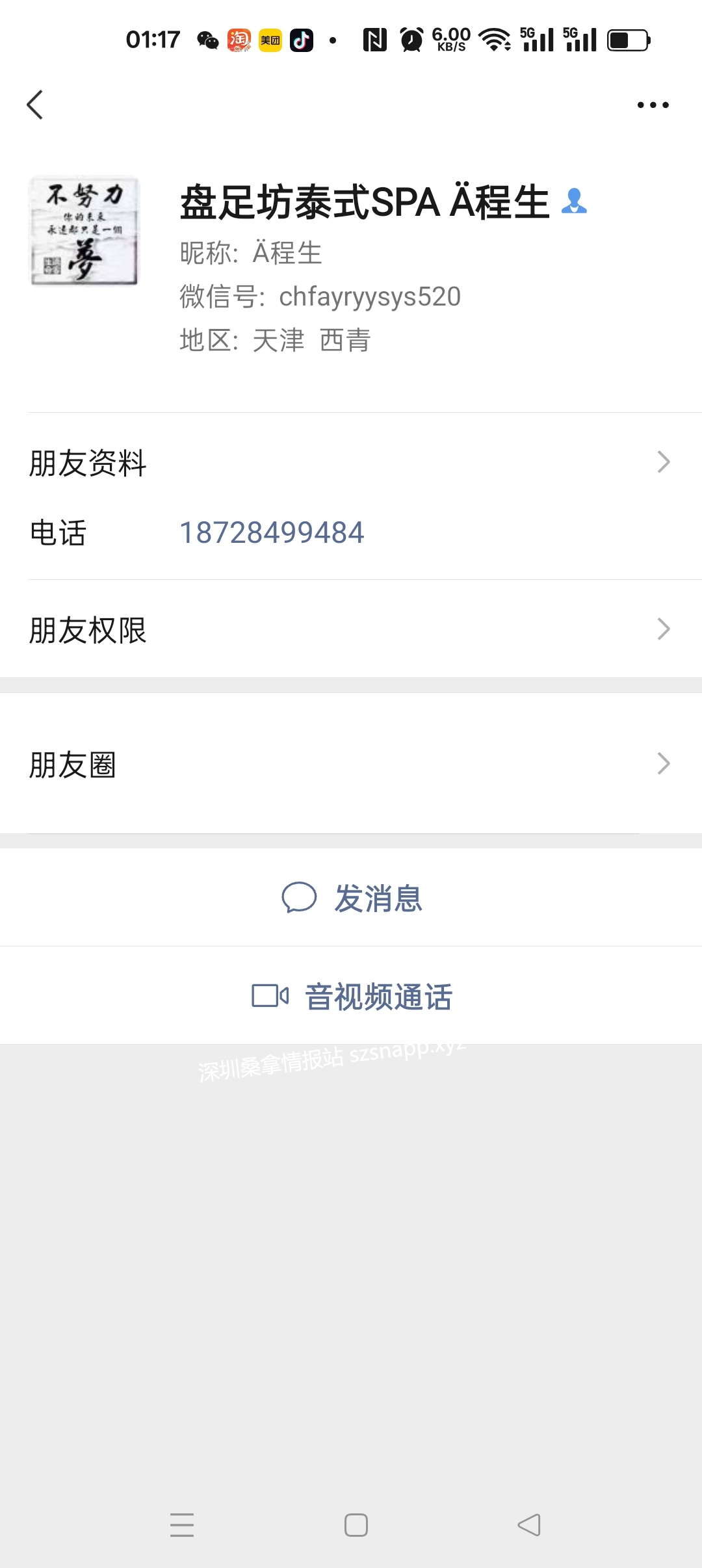Open 朋友圈 Moments of this contact
Image resolution: width=702 pixels, height=1568 pixels.
351,764
